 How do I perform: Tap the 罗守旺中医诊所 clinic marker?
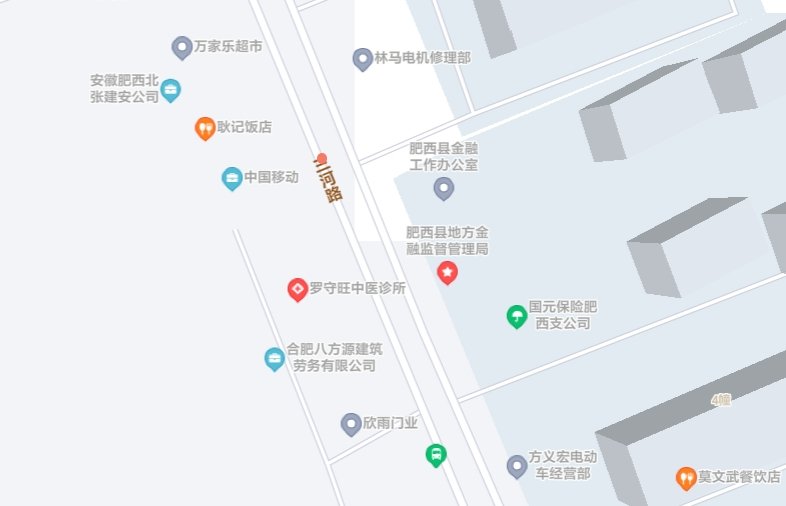[x=297, y=289]
